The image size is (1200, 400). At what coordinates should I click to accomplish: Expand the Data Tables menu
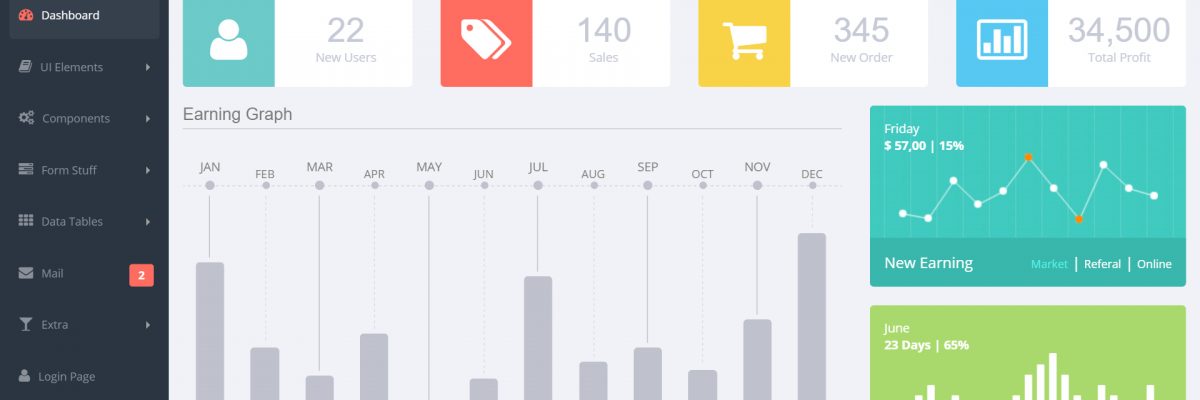72,221
